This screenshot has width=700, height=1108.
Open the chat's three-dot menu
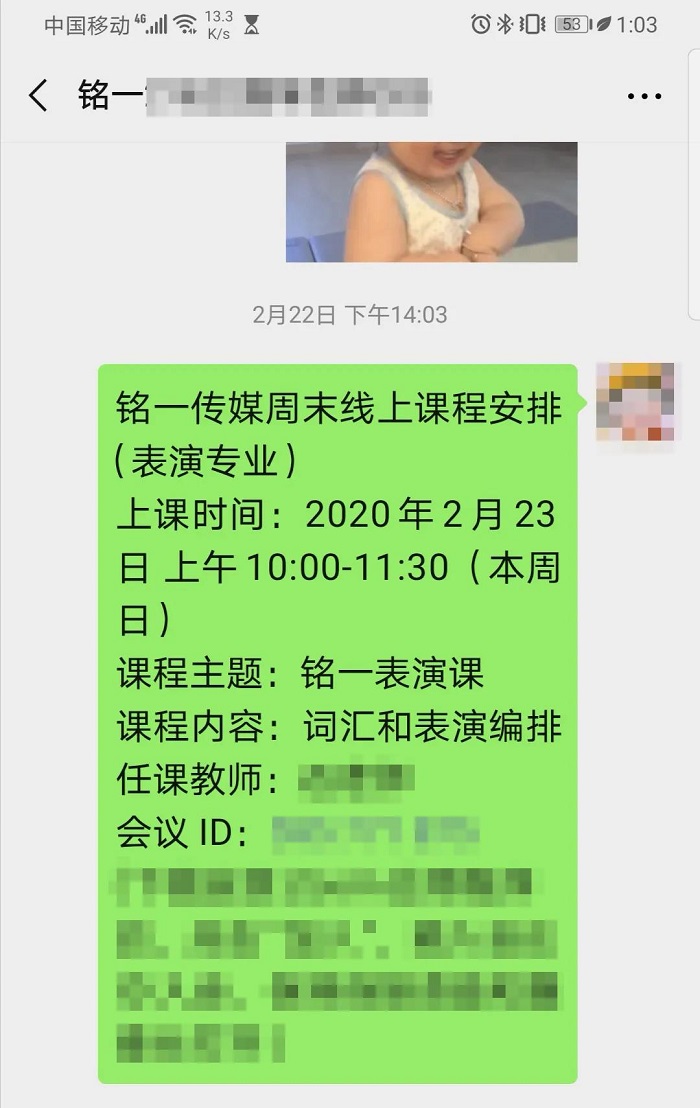644,96
